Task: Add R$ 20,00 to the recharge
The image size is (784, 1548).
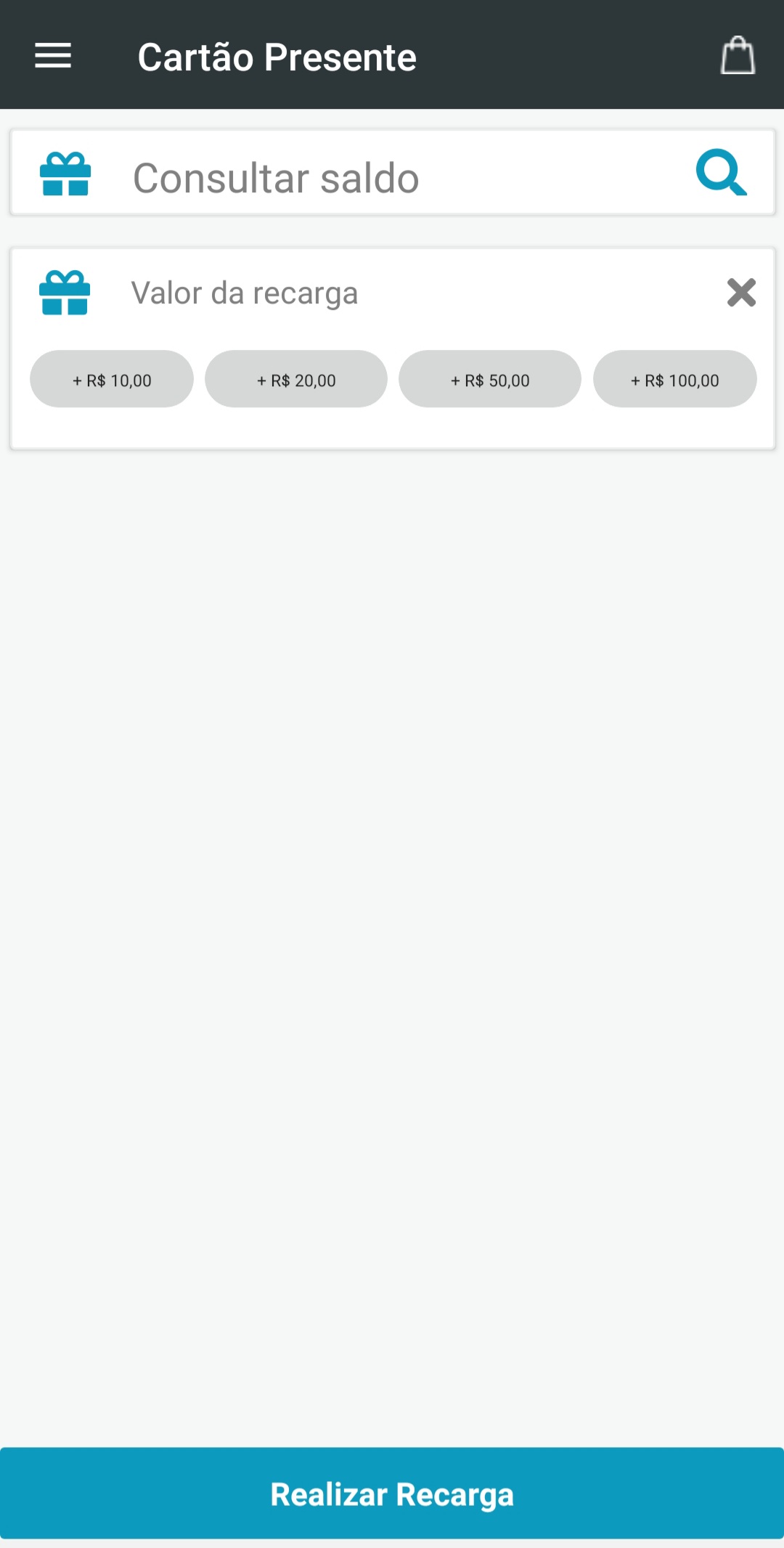Action: pos(296,380)
